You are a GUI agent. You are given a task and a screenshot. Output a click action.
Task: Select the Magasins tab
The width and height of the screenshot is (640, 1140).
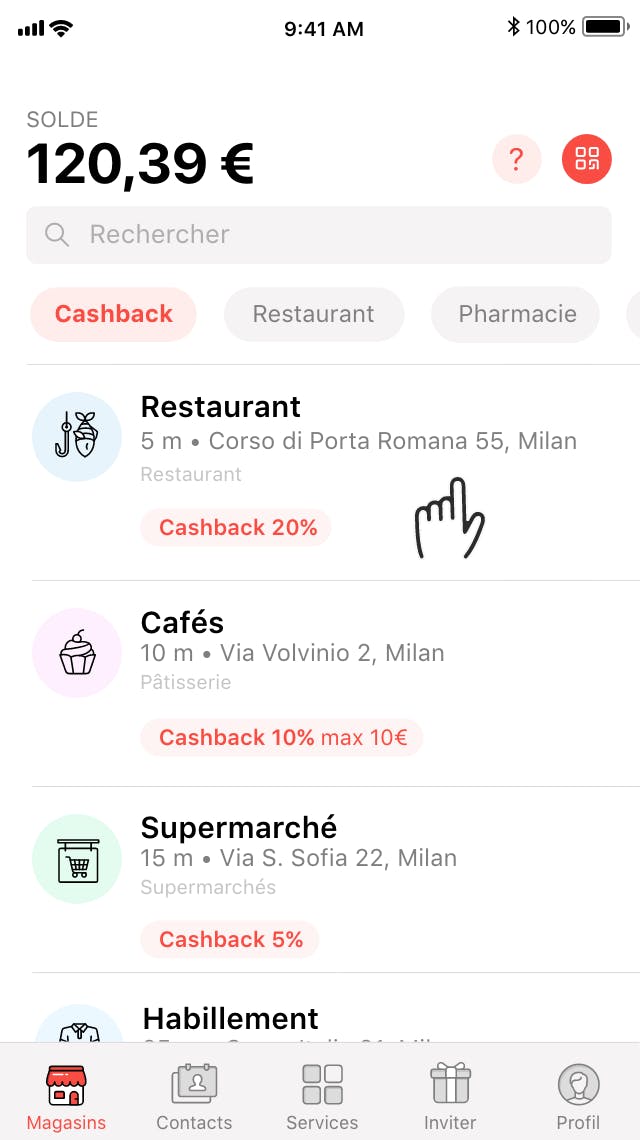[x=66, y=1096]
